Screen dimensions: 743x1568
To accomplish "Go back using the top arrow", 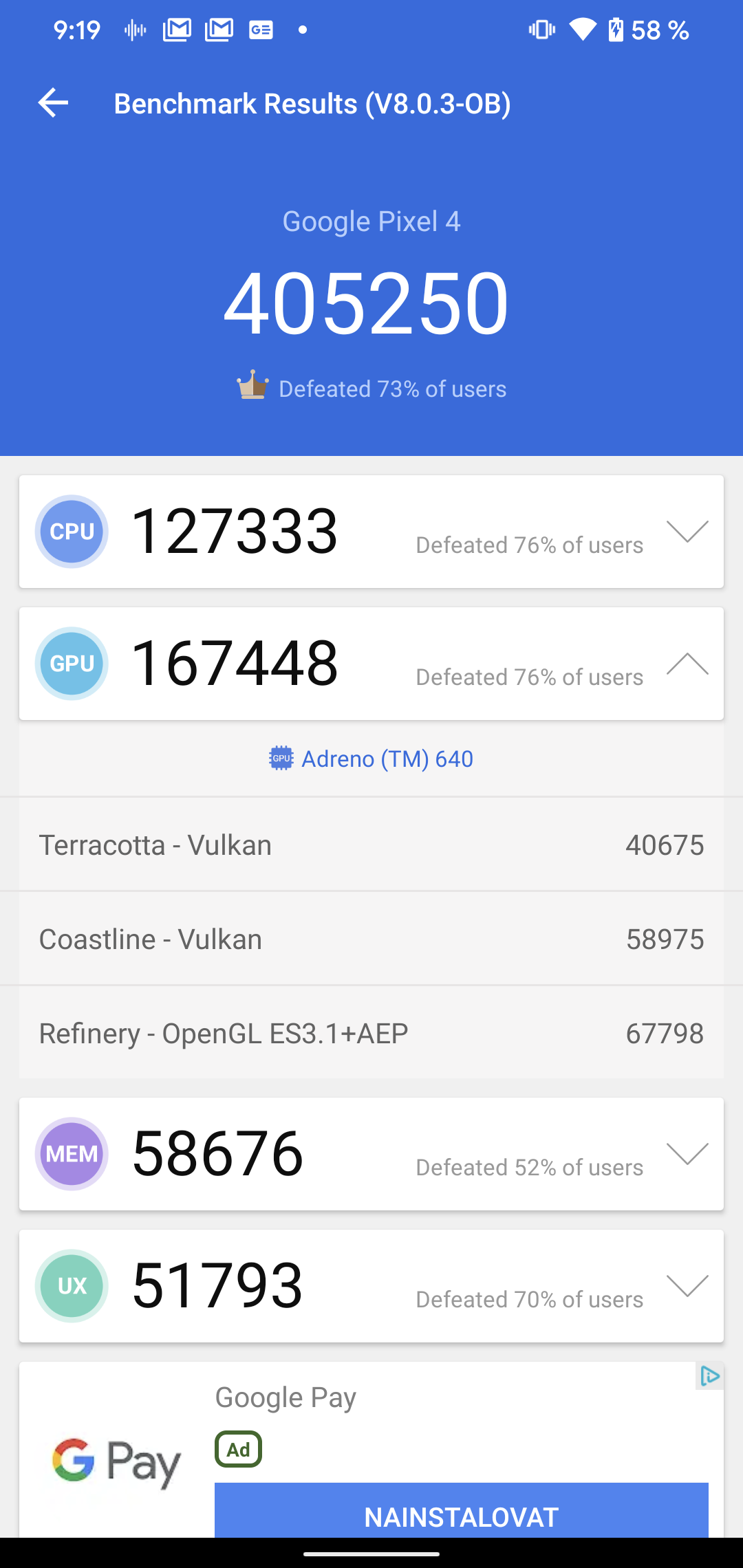I will coord(53,103).
